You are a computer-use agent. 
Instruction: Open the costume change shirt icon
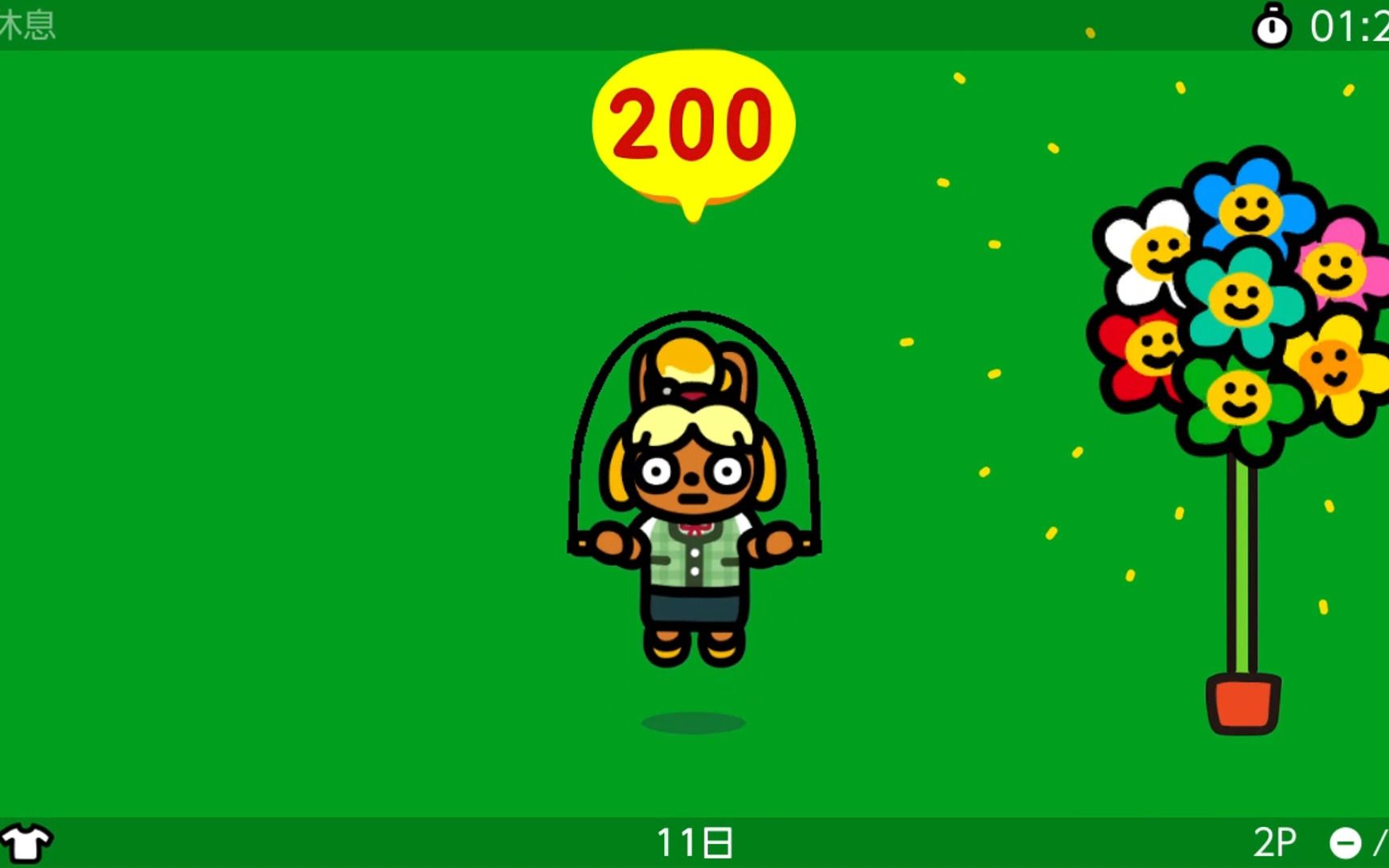[26, 842]
